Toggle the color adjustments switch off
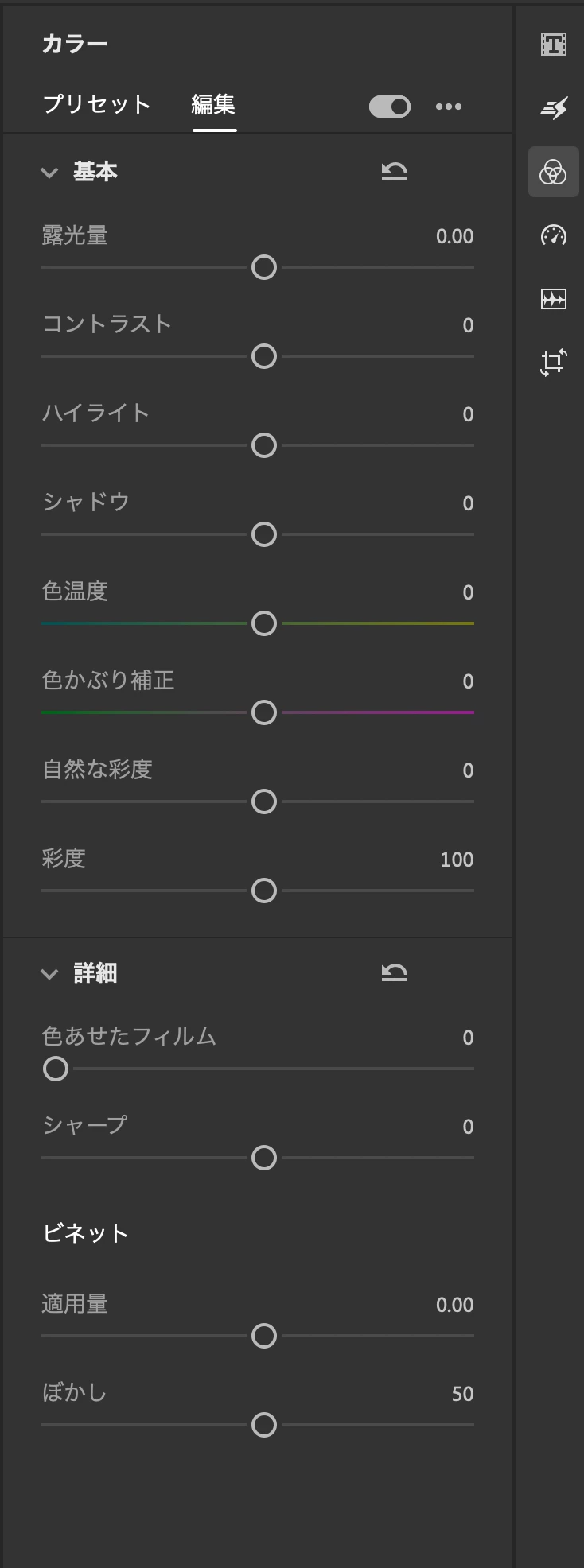 [390, 107]
